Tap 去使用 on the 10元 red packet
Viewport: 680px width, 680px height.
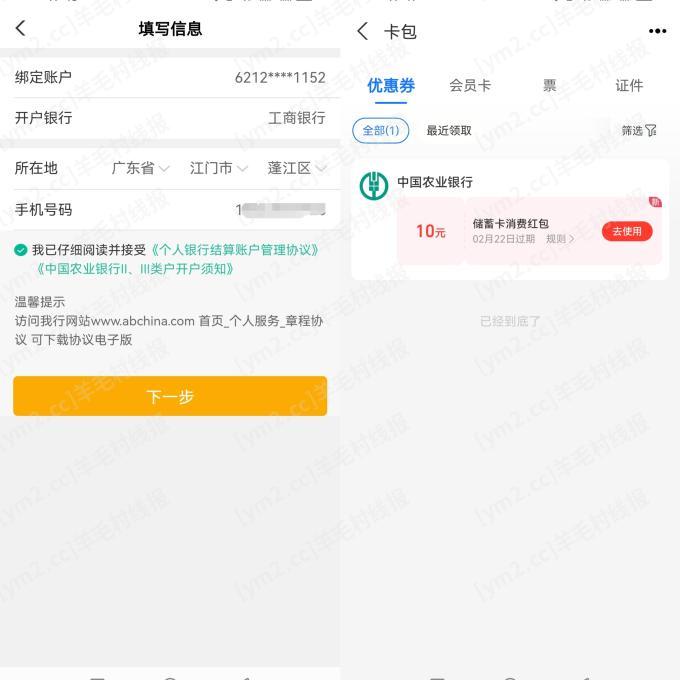tap(627, 231)
